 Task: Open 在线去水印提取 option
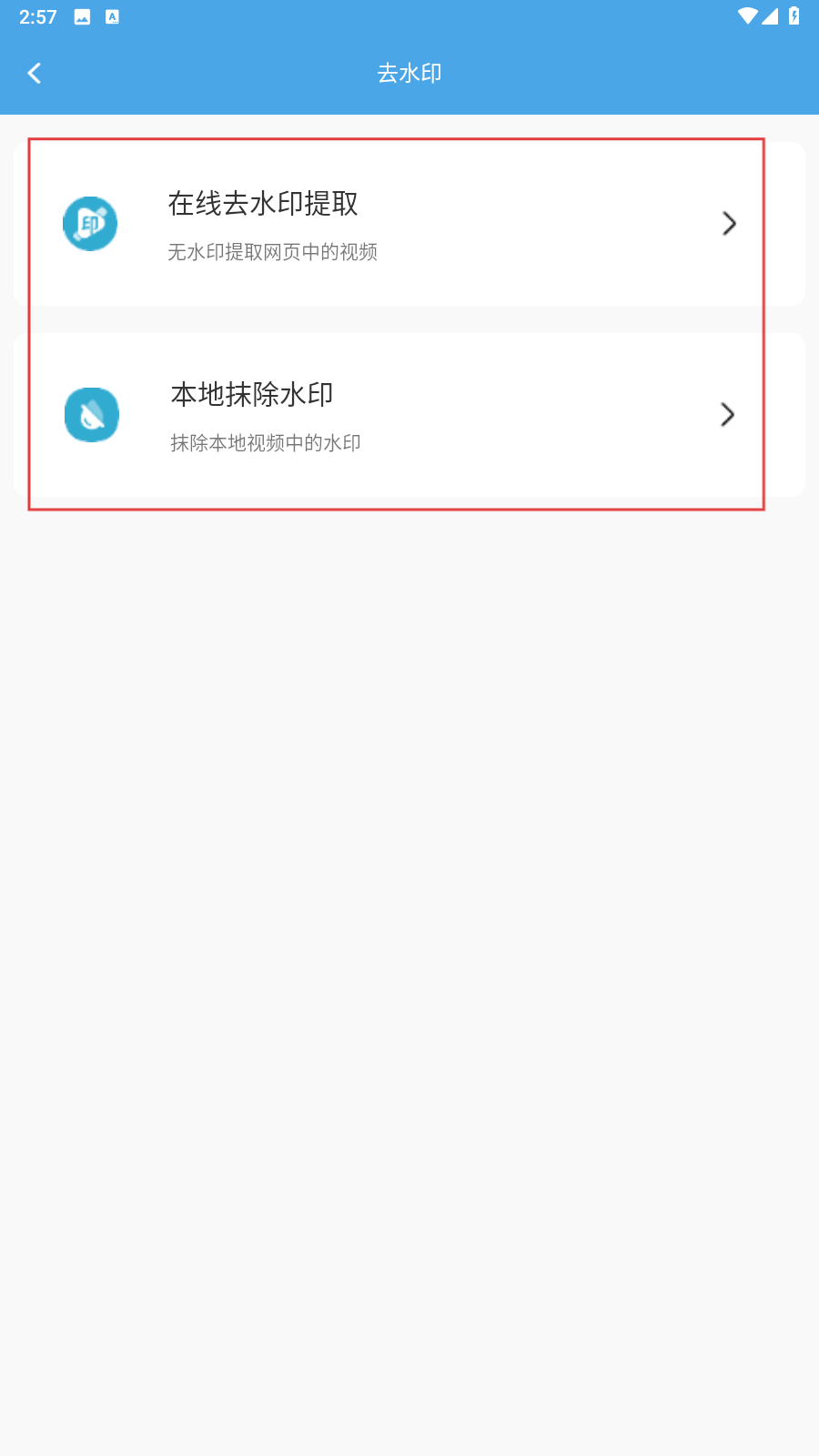point(409,224)
